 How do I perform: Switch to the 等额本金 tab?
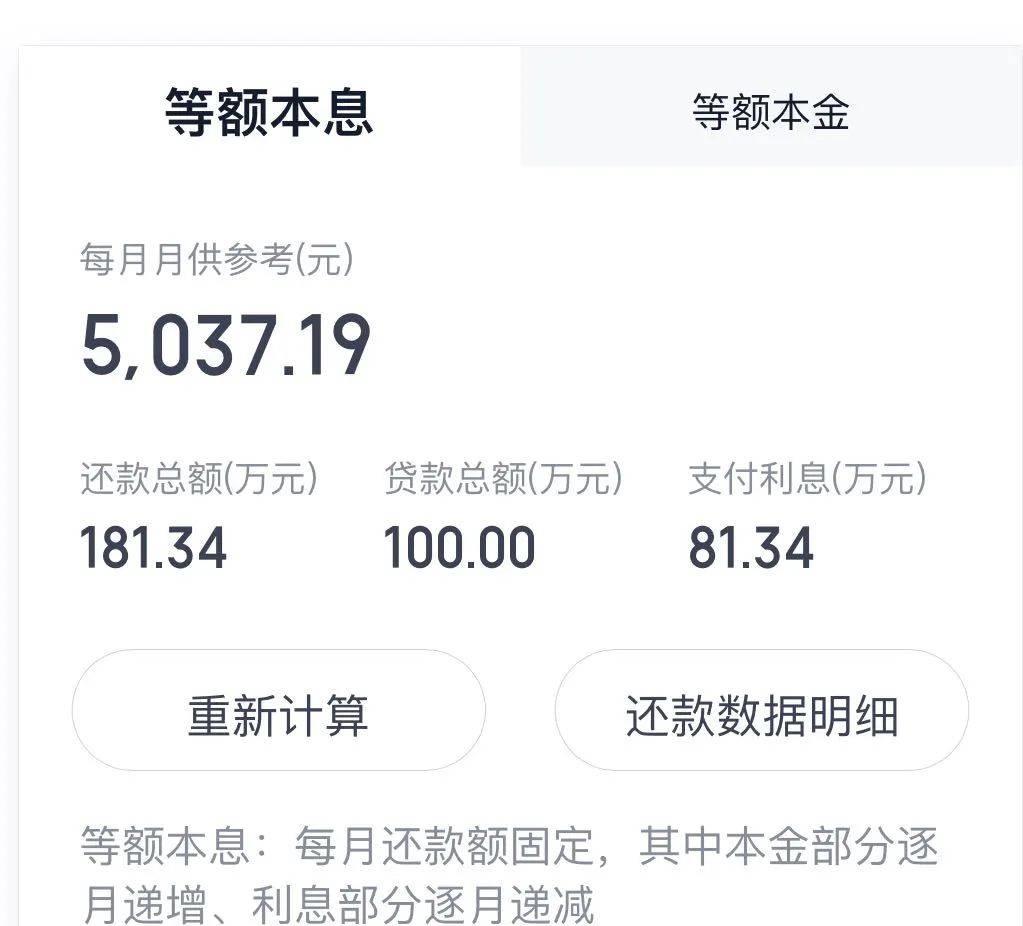click(770, 111)
